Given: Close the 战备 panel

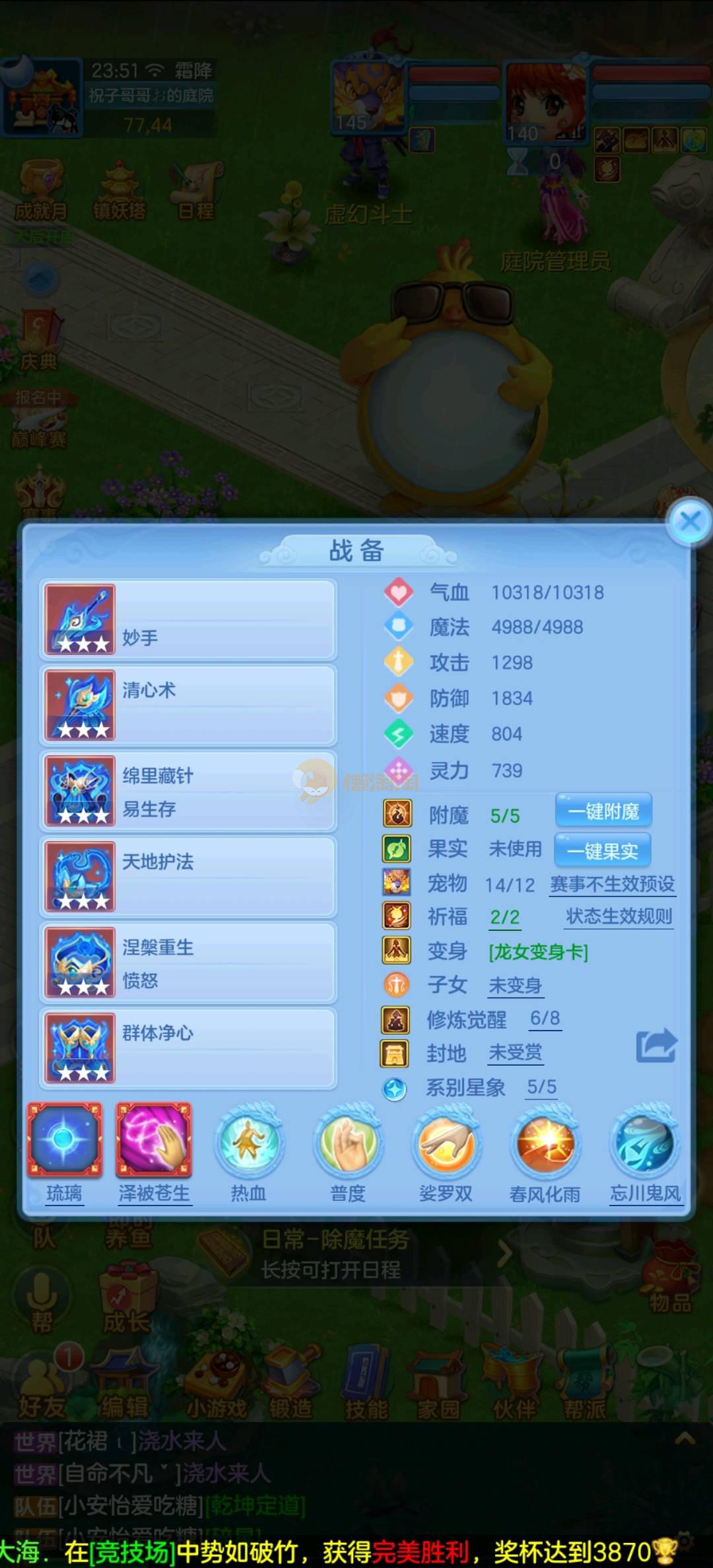Looking at the screenshot, I should click(689, 522).
